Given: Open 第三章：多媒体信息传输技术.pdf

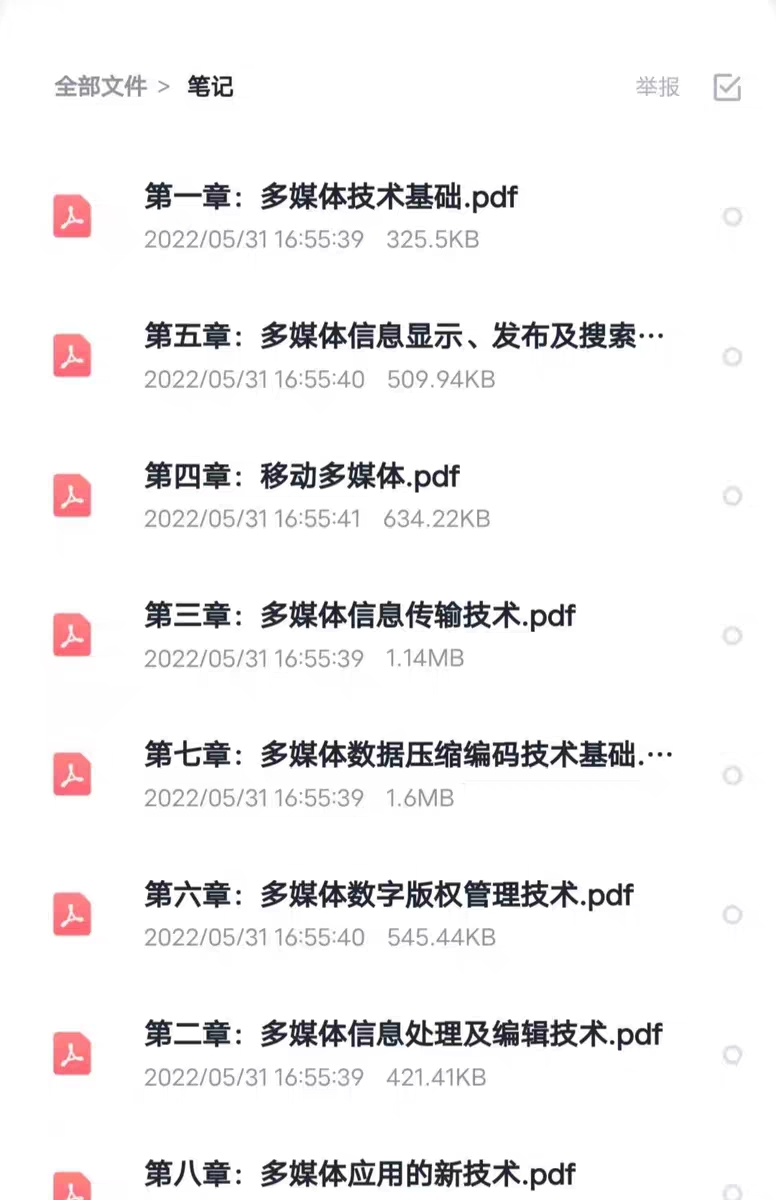Looking at the screenshot, I should [360, 615].
